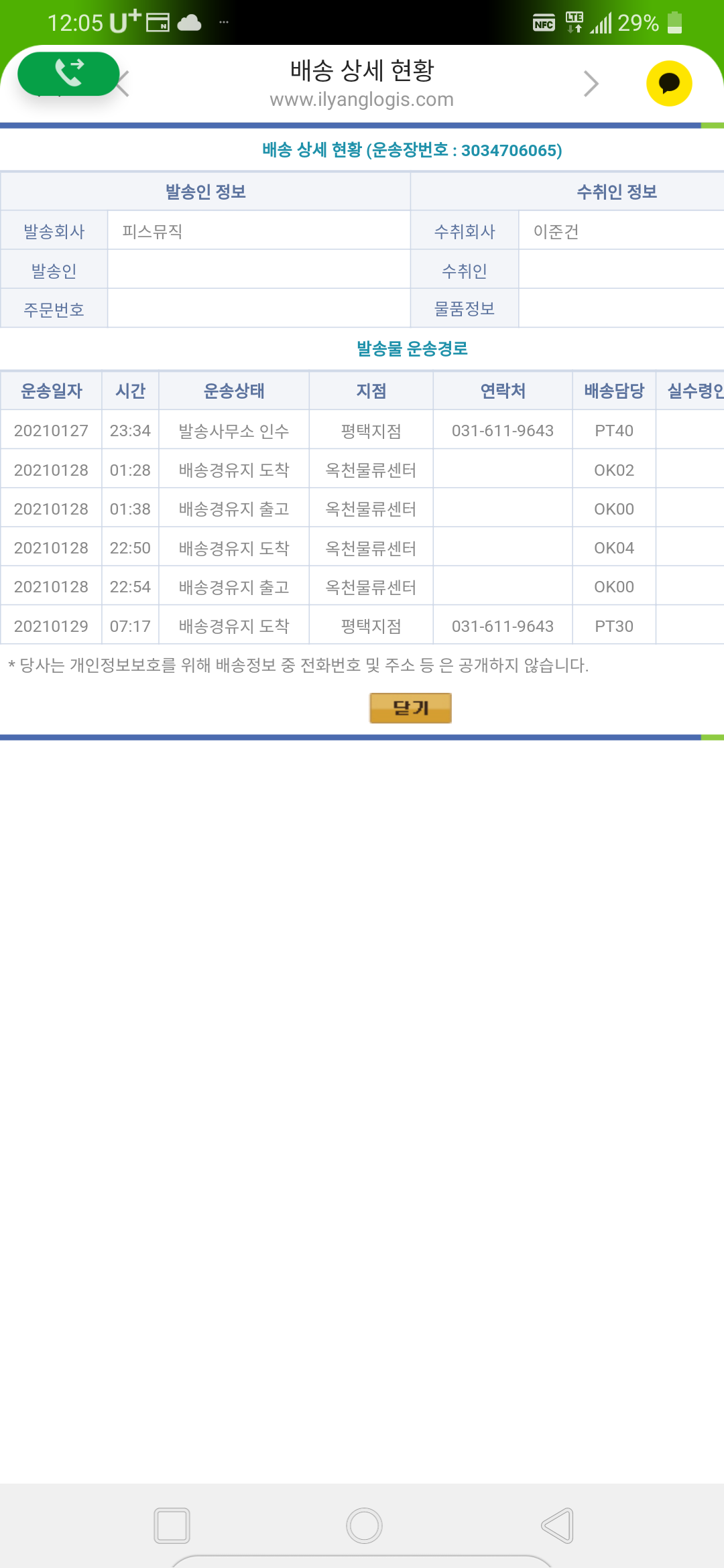Open recent apps from the navigation bar

(172, 1526)
